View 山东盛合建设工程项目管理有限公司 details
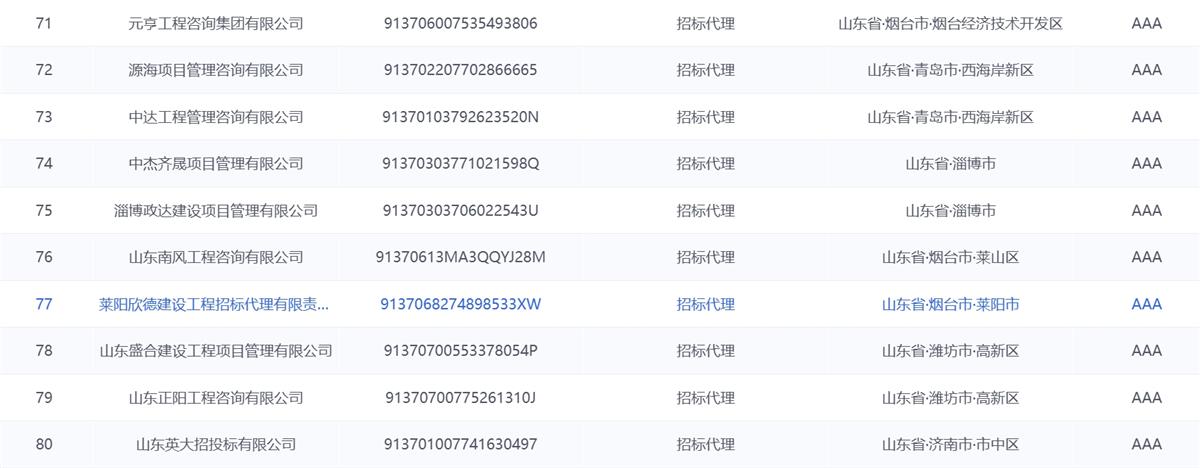The width and height of the screenshot is (1200, 468). click(216, 351)
